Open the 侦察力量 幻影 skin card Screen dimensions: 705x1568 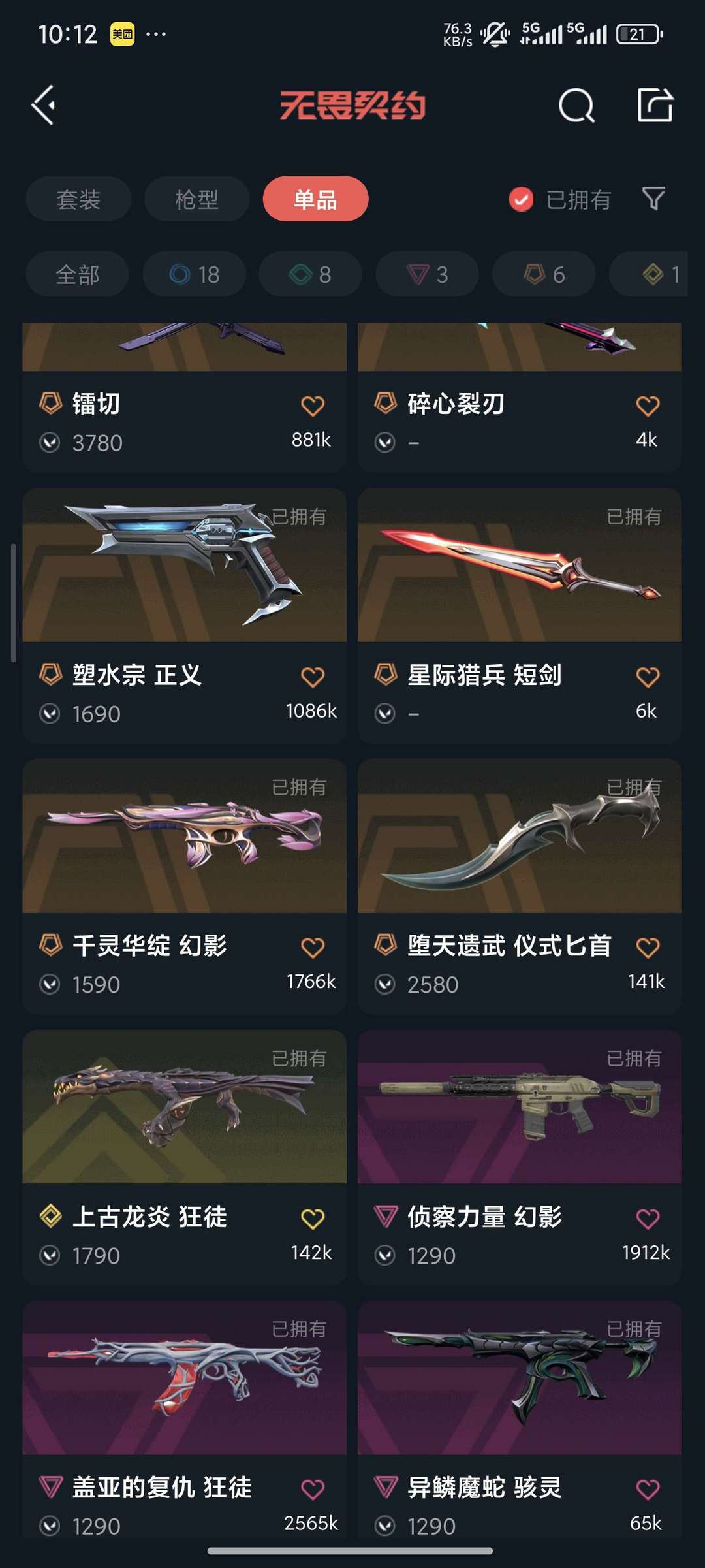click(x=520, y=1157)
